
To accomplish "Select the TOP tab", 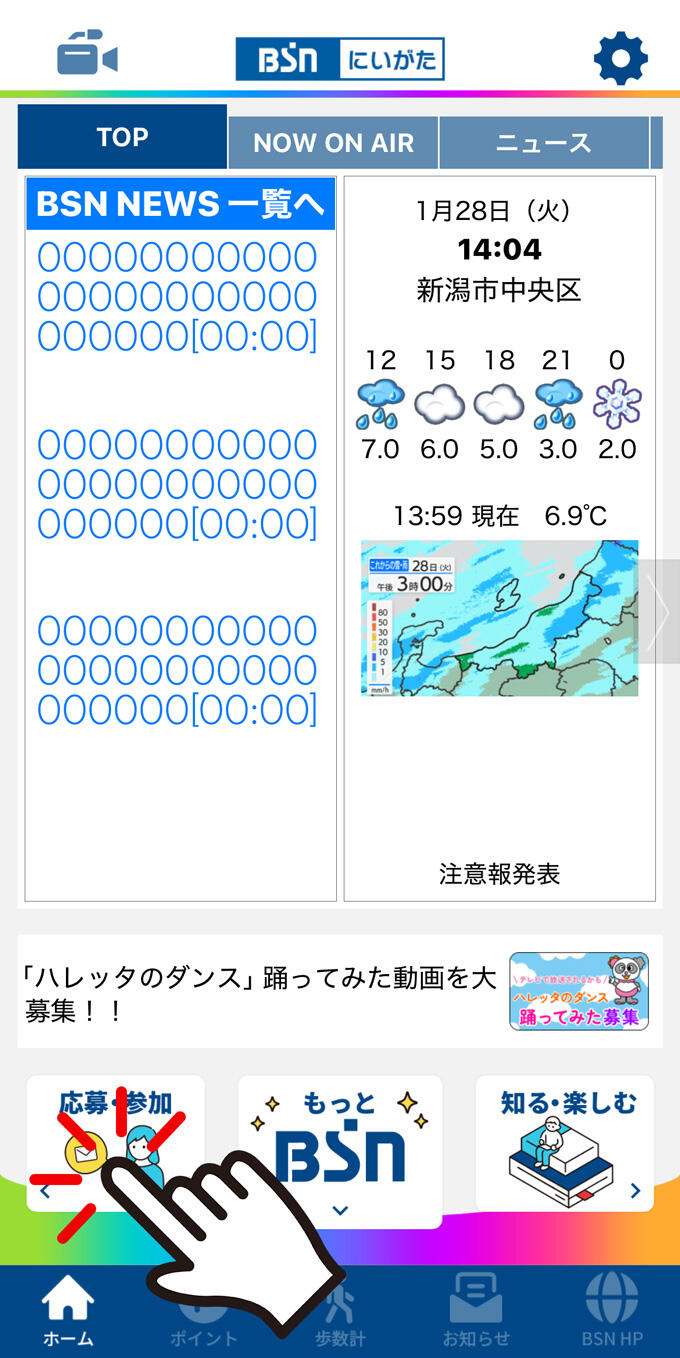I will click(122, 138).
